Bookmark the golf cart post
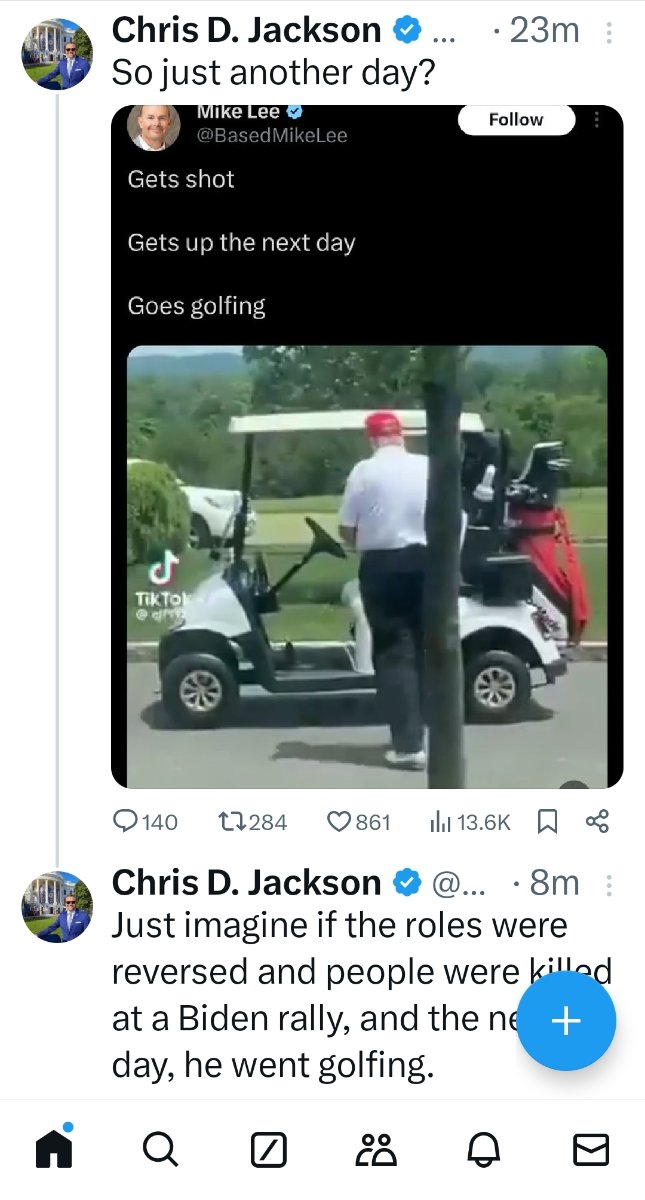 click(x=548, y=822)
